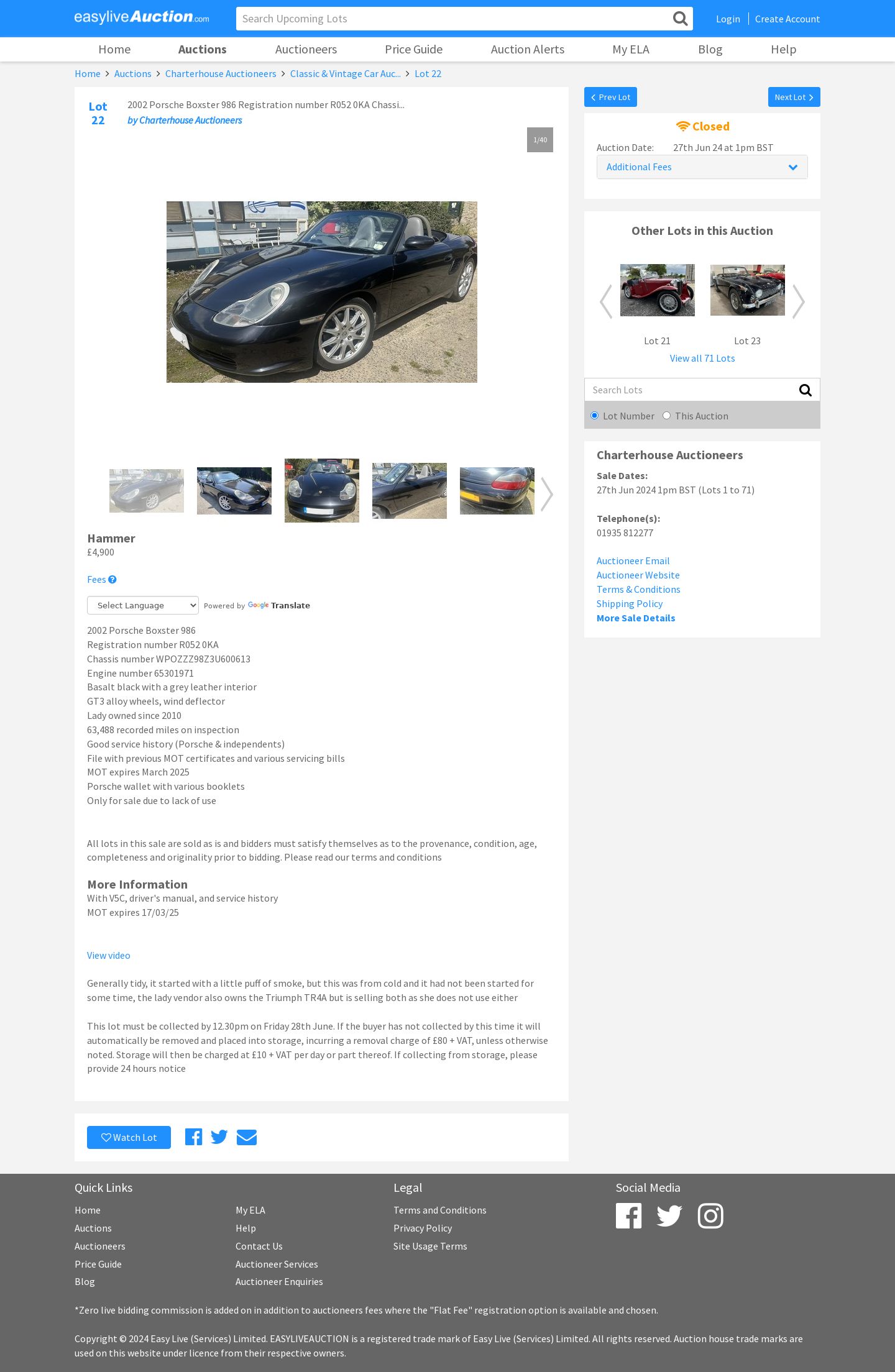
Task: Share the lot via email icon
Action: click(246, 1137)
